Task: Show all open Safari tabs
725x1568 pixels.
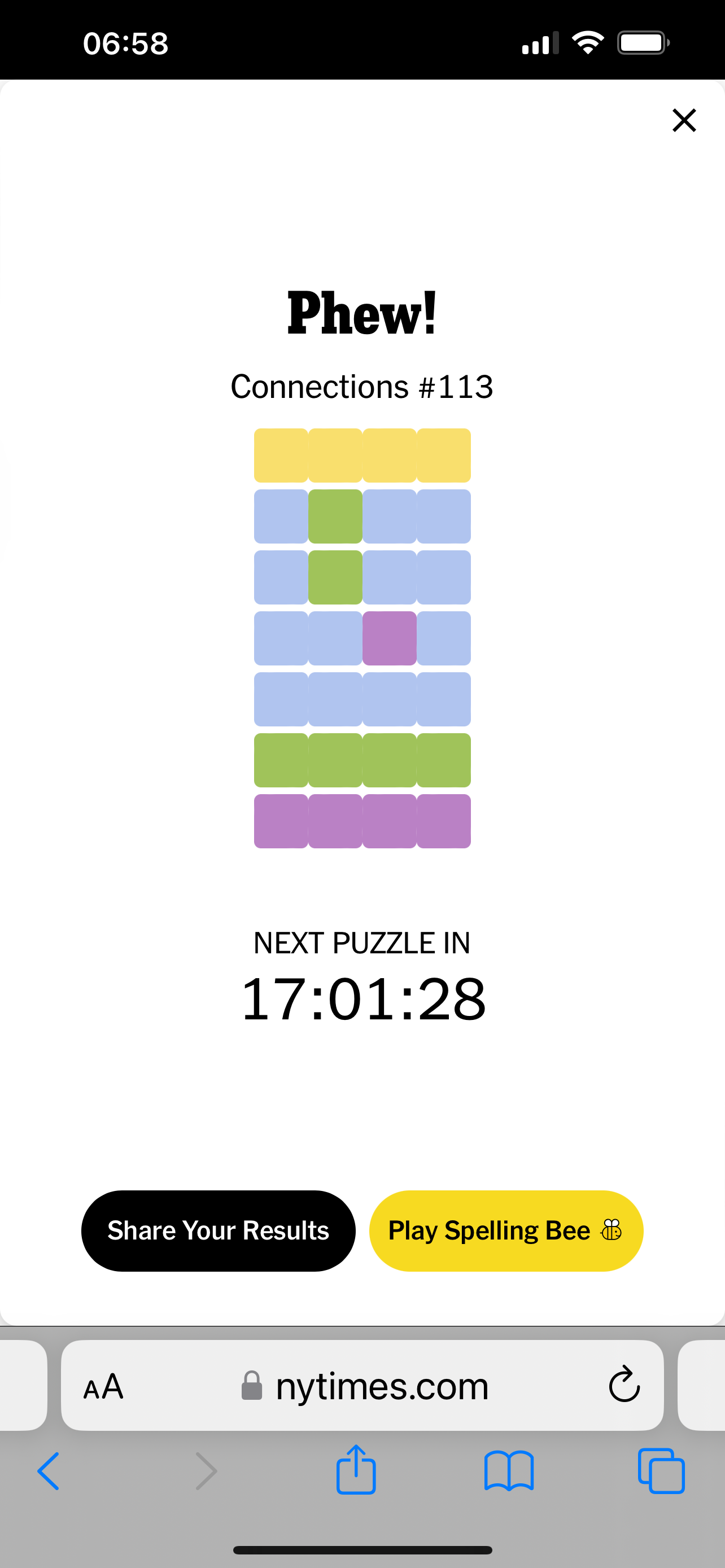Action: (x=661, y=1470)
